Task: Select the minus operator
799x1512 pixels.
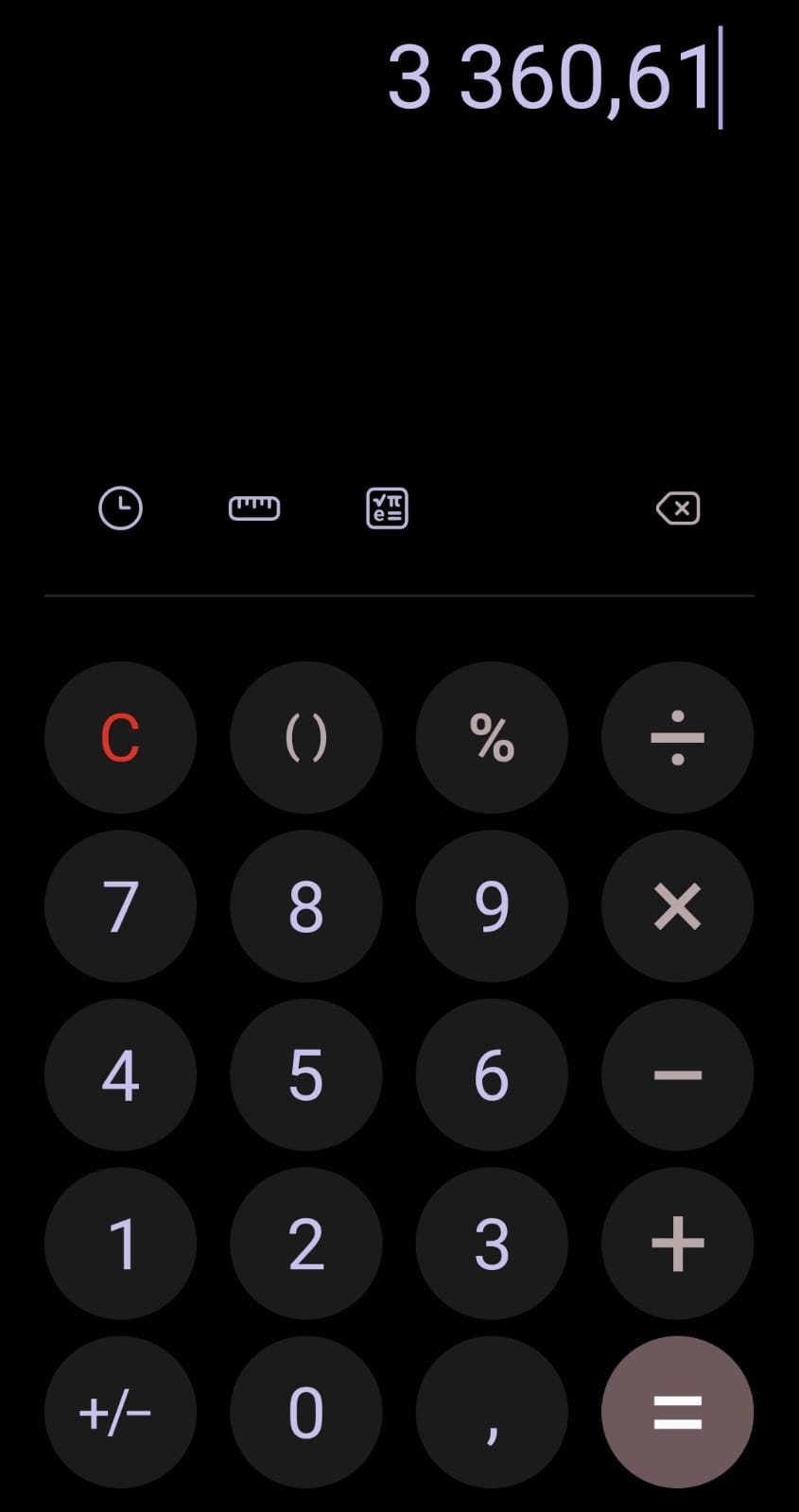Action: [677, 1074]
